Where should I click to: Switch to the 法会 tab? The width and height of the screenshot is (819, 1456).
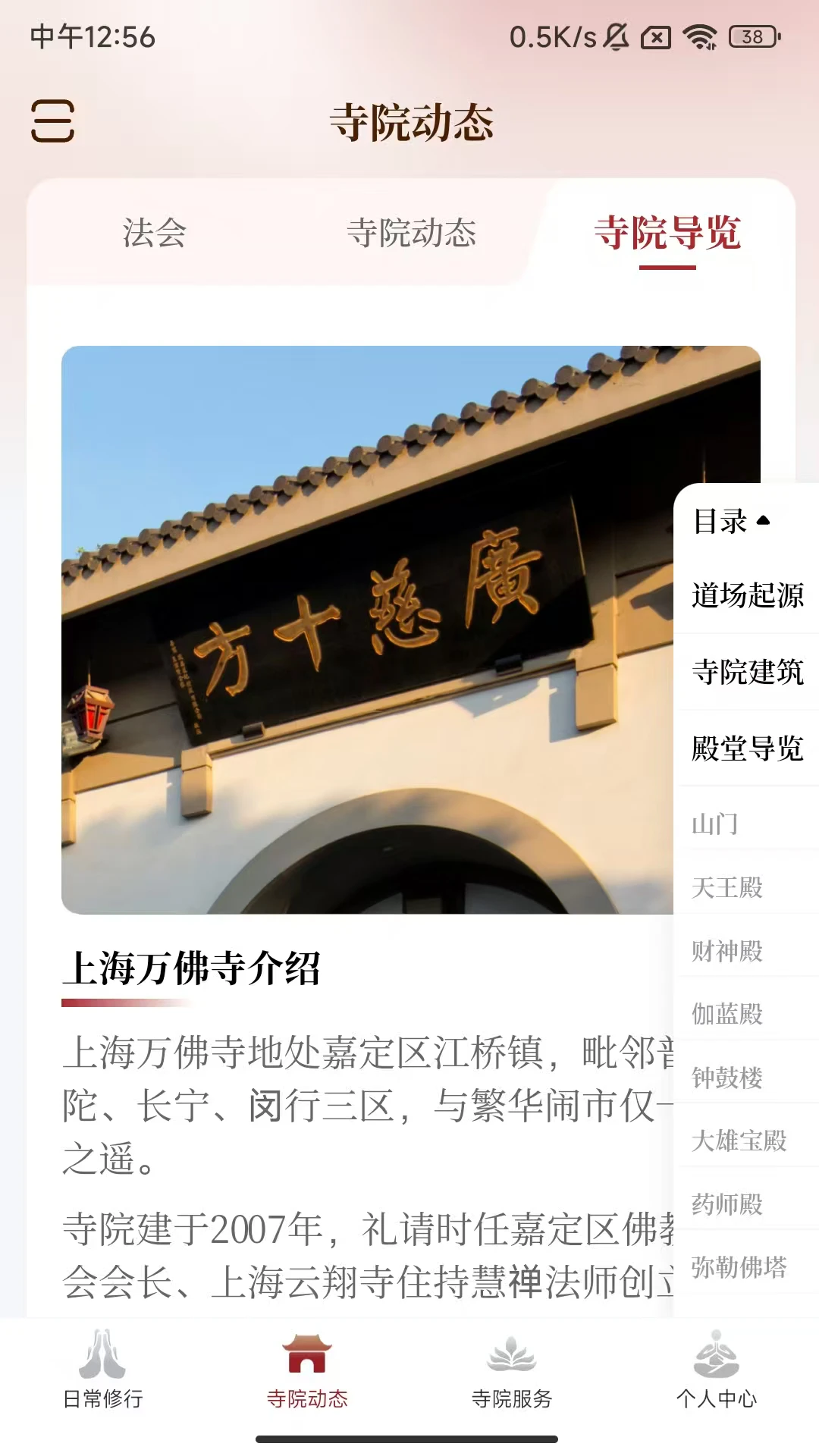pos(154,235)
